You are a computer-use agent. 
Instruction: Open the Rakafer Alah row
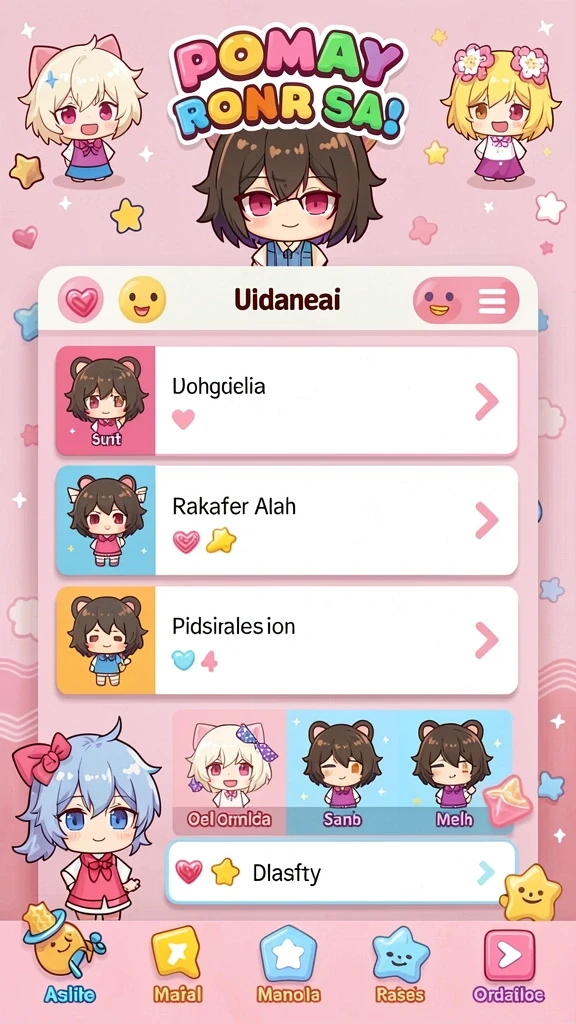pos(287,520)
